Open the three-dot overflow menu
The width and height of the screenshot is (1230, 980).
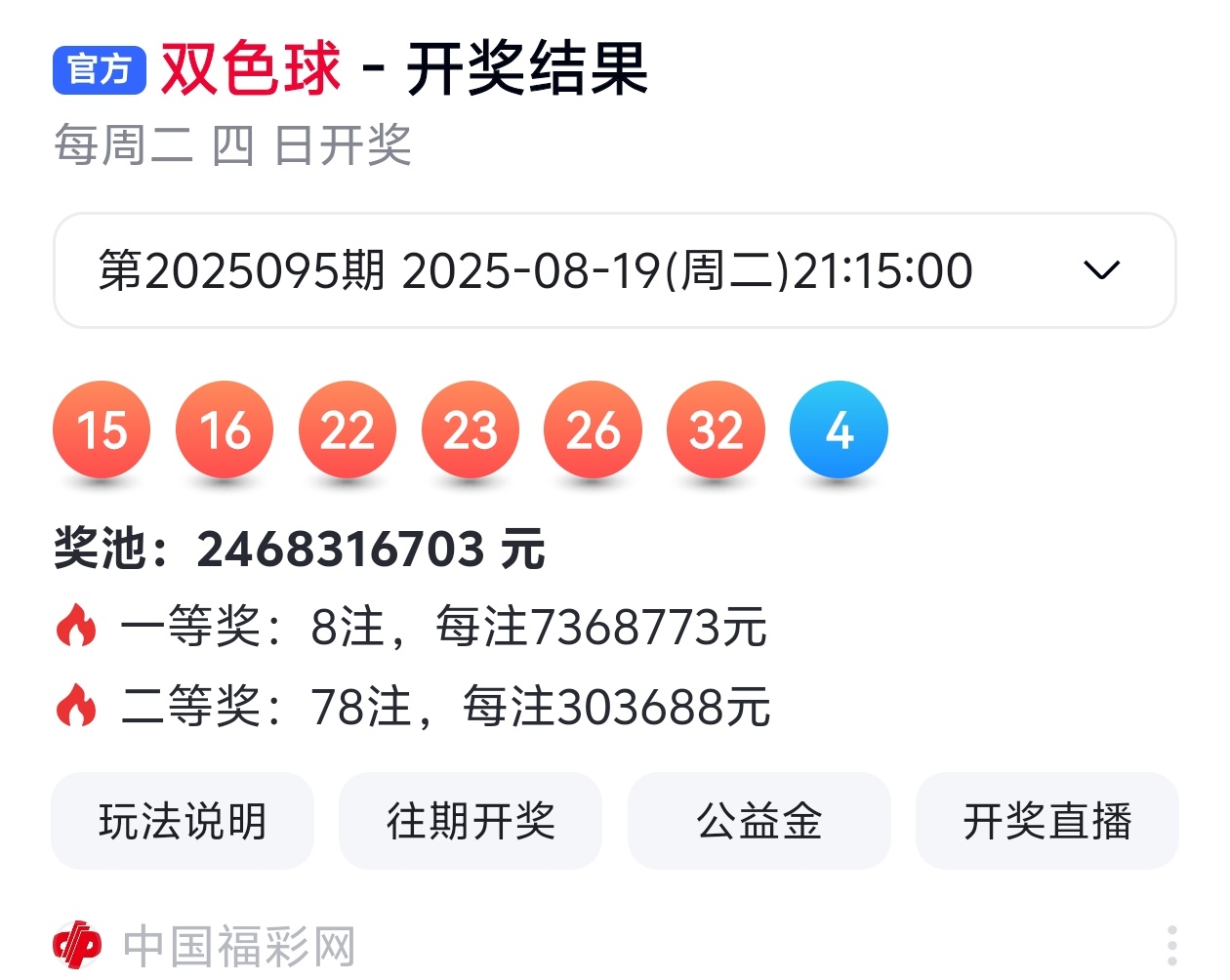[1172, 946]
